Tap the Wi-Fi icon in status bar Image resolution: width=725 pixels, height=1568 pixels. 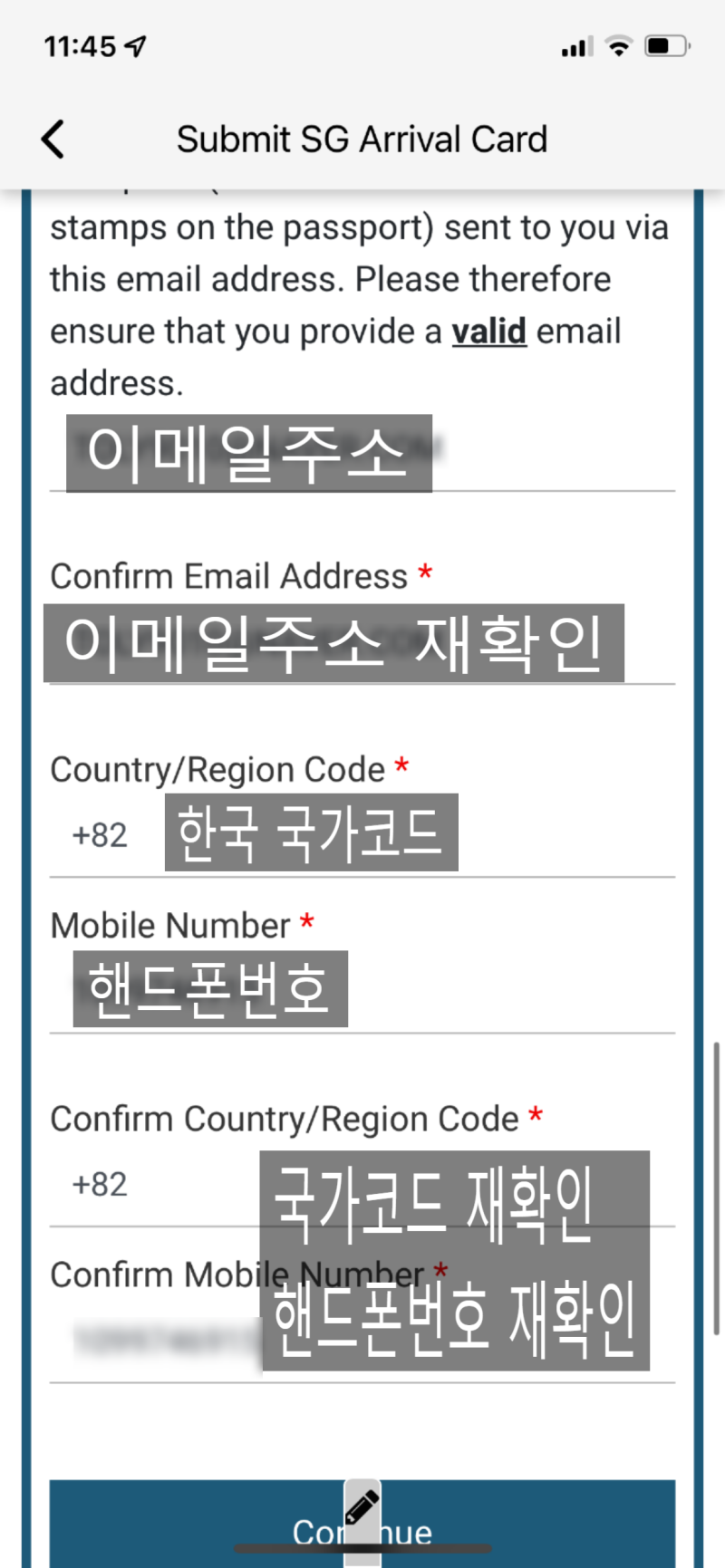click(618, 43)
